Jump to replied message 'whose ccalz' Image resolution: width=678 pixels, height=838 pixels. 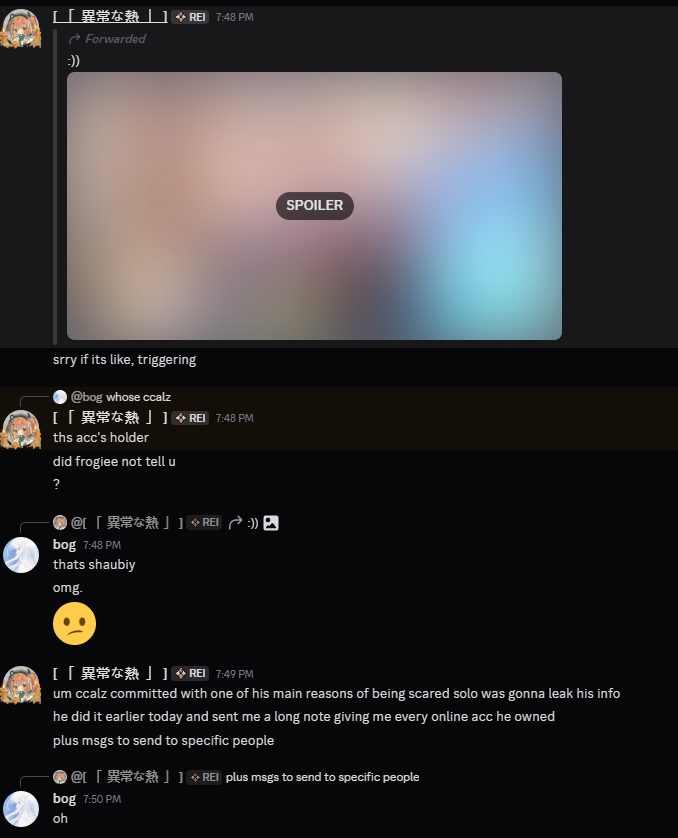pos(138,397)
